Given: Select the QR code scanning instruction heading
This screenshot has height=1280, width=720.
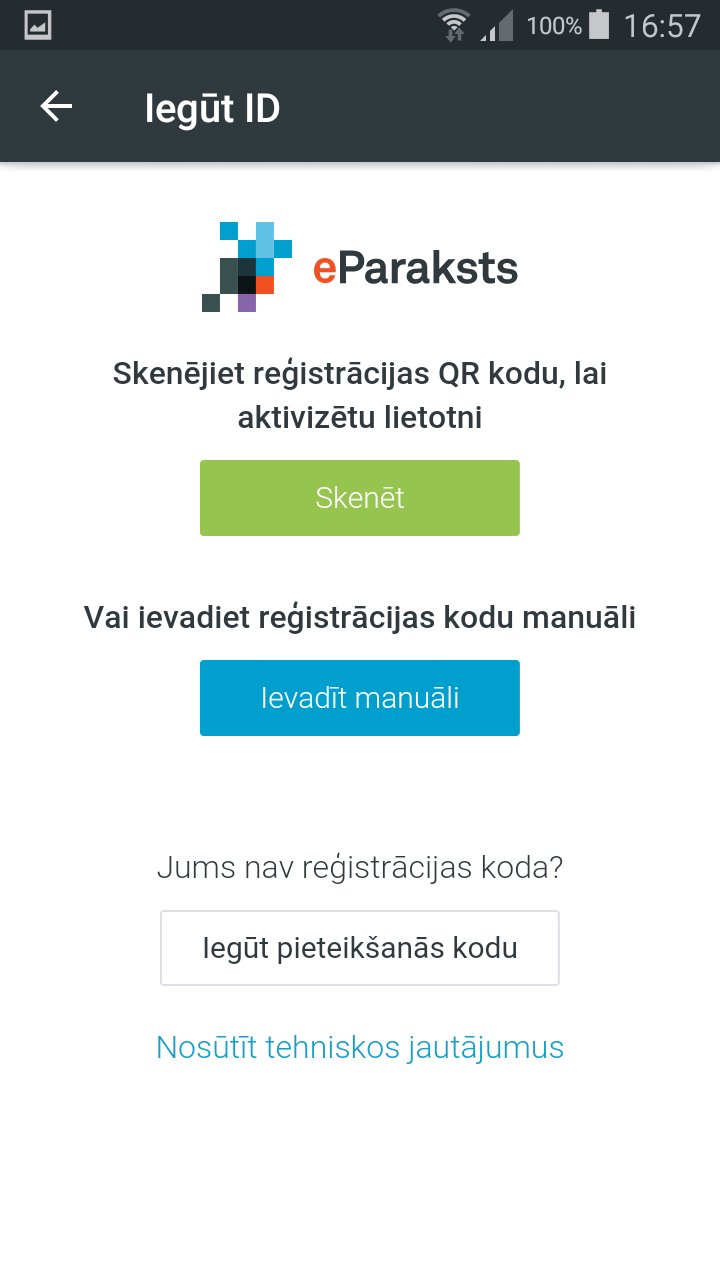Looking at the screenshot, I should [360, 395].
